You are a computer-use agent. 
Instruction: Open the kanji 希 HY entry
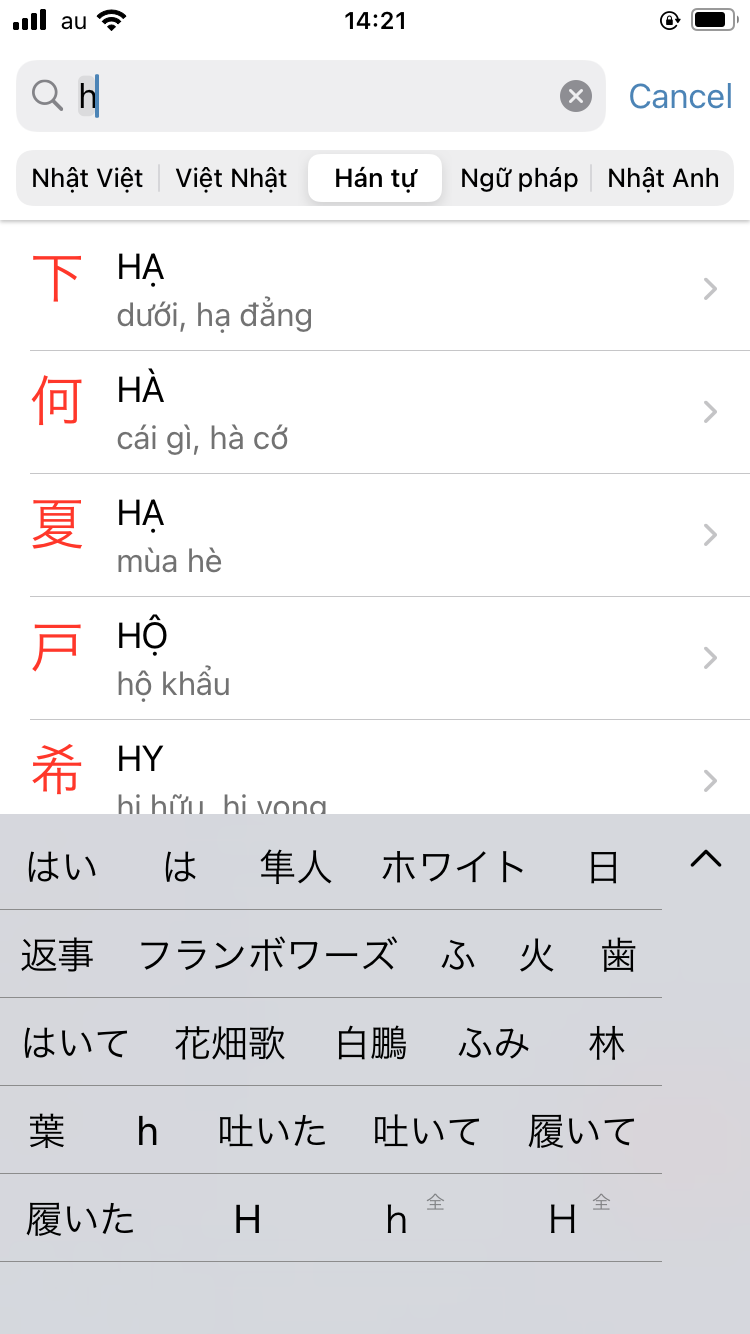click(375, 767)
